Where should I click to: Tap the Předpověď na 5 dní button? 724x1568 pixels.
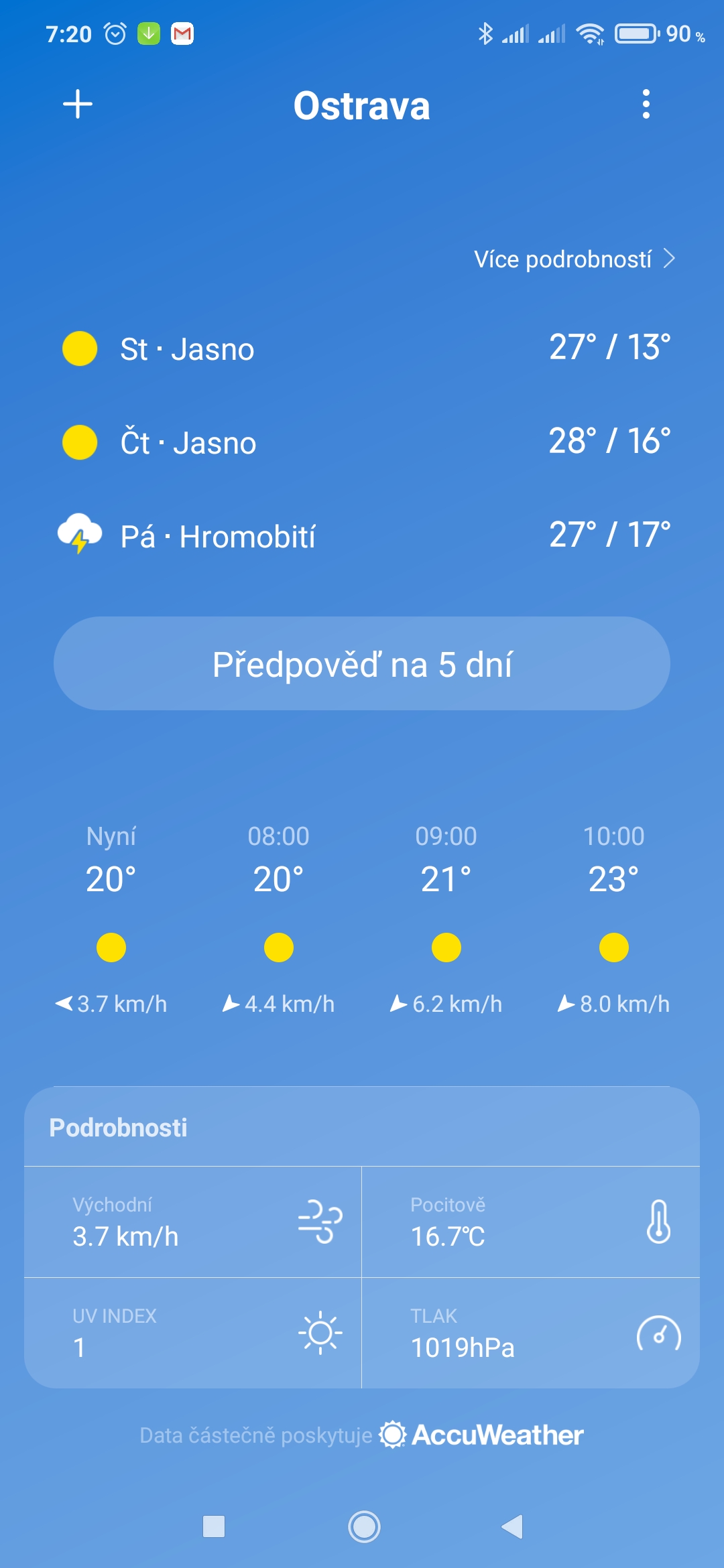(362, 664)
